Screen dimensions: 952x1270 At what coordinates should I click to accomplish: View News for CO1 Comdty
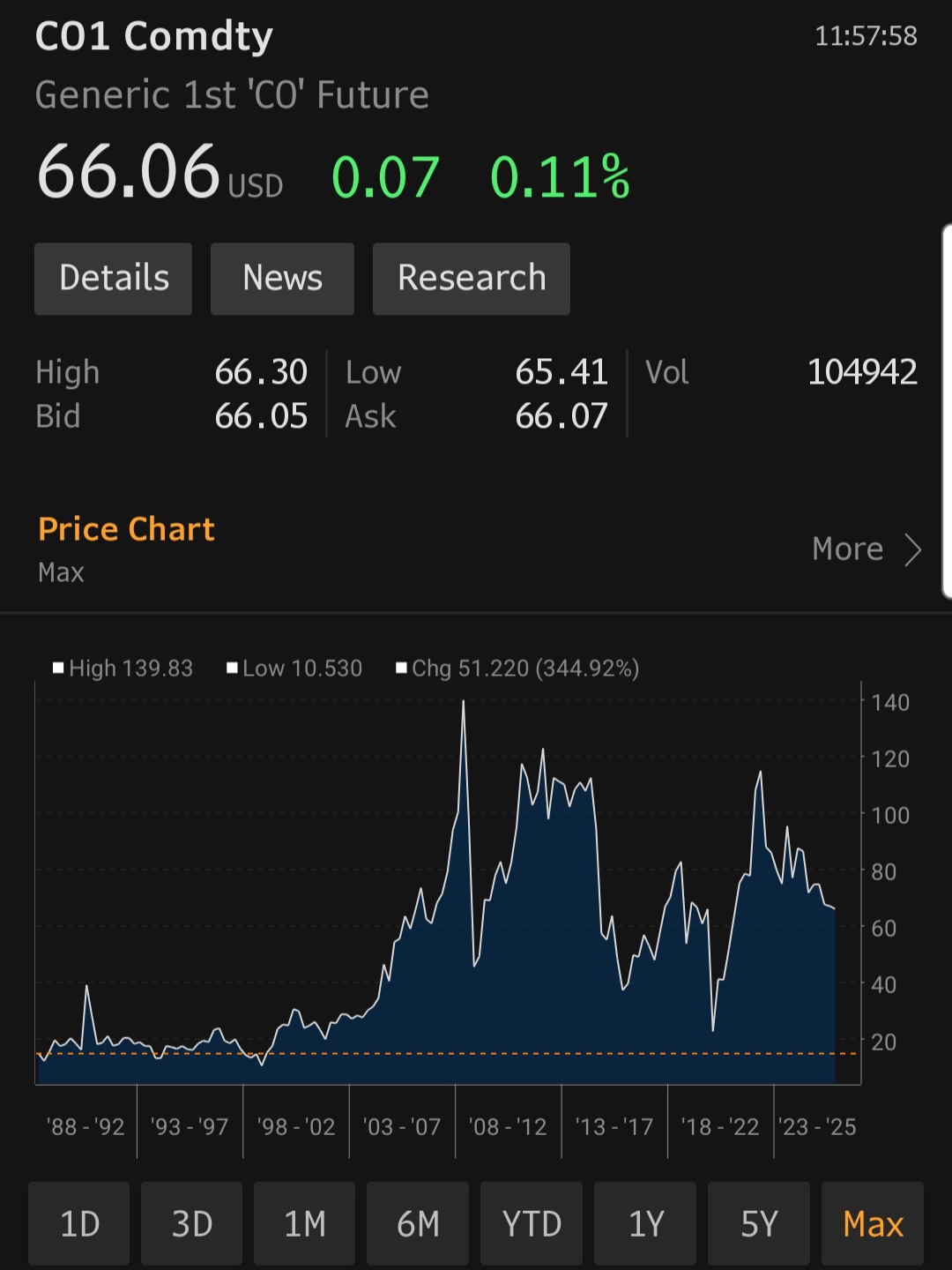tap(282, 279)
